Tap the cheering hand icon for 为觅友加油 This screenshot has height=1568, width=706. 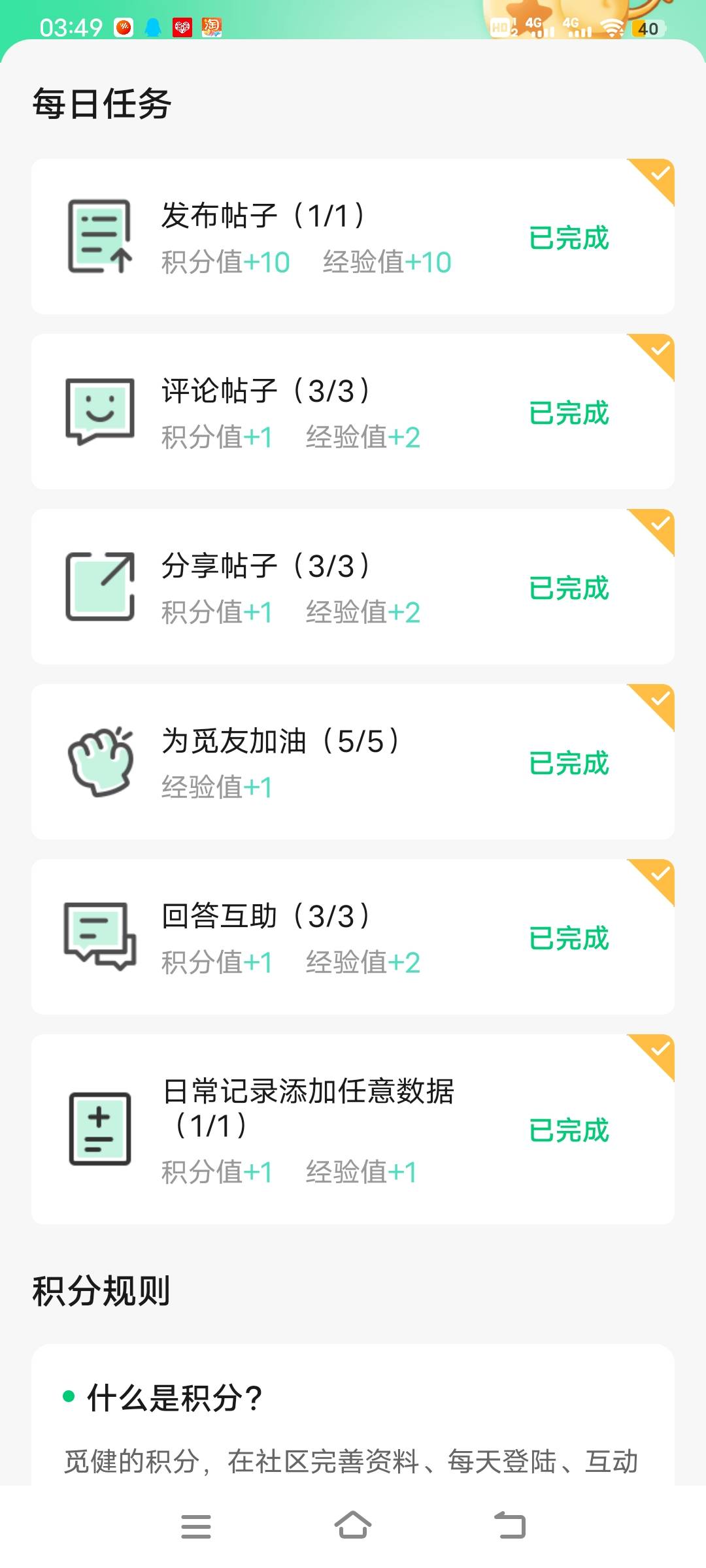coord(99,763)
